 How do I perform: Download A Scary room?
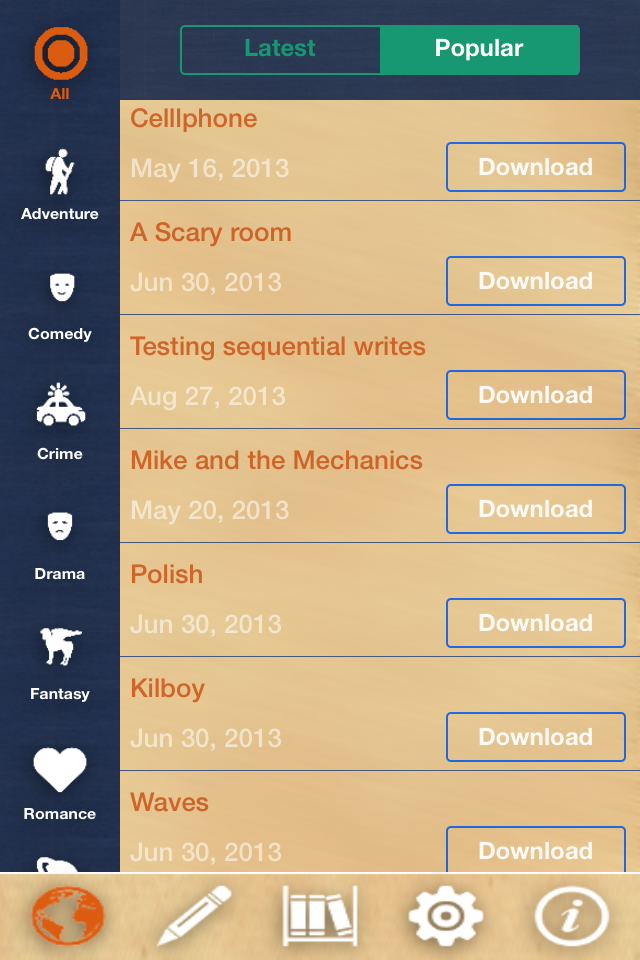click(536, 281)
